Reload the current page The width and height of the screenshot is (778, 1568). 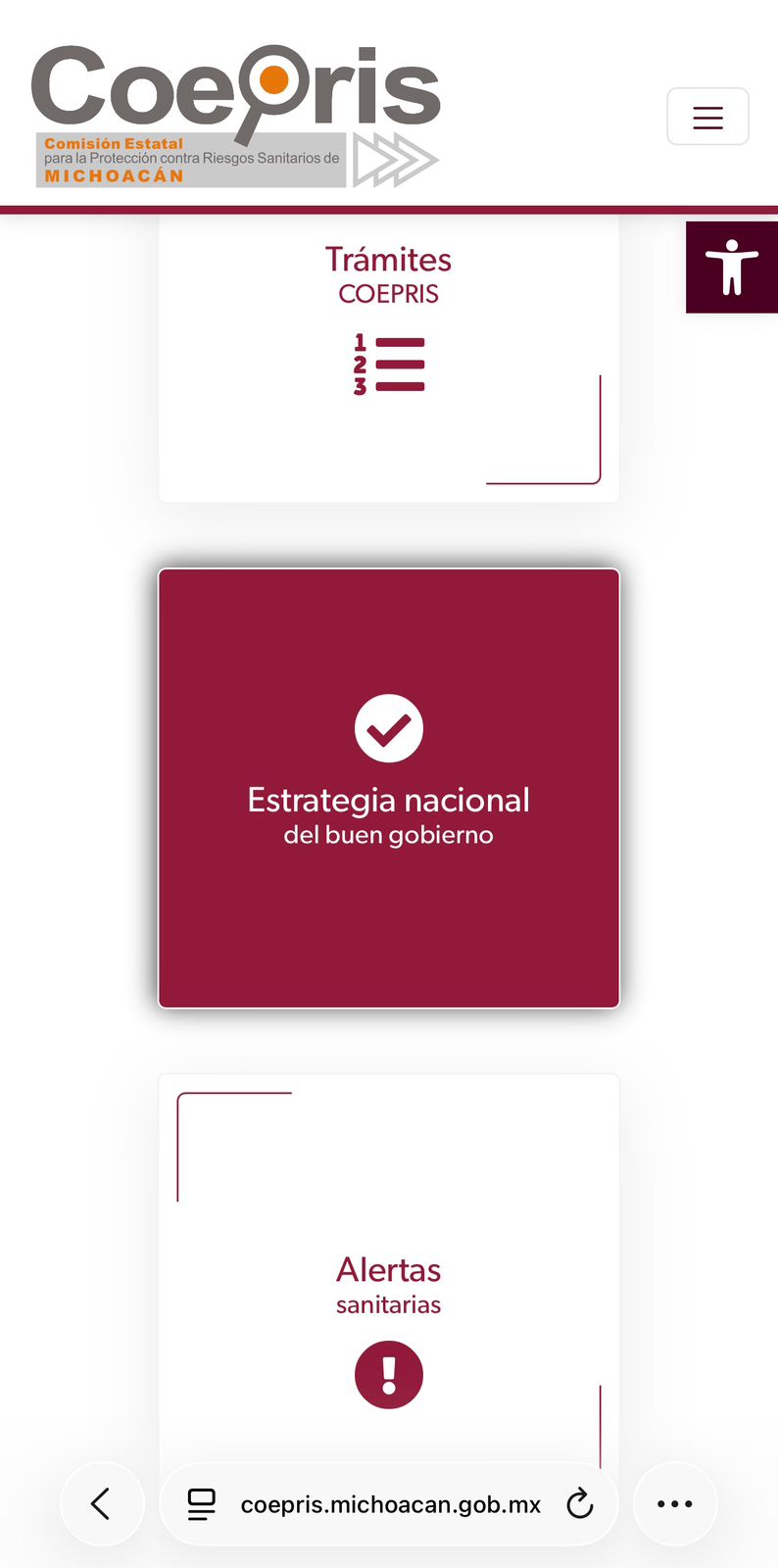coord(580,1503)
